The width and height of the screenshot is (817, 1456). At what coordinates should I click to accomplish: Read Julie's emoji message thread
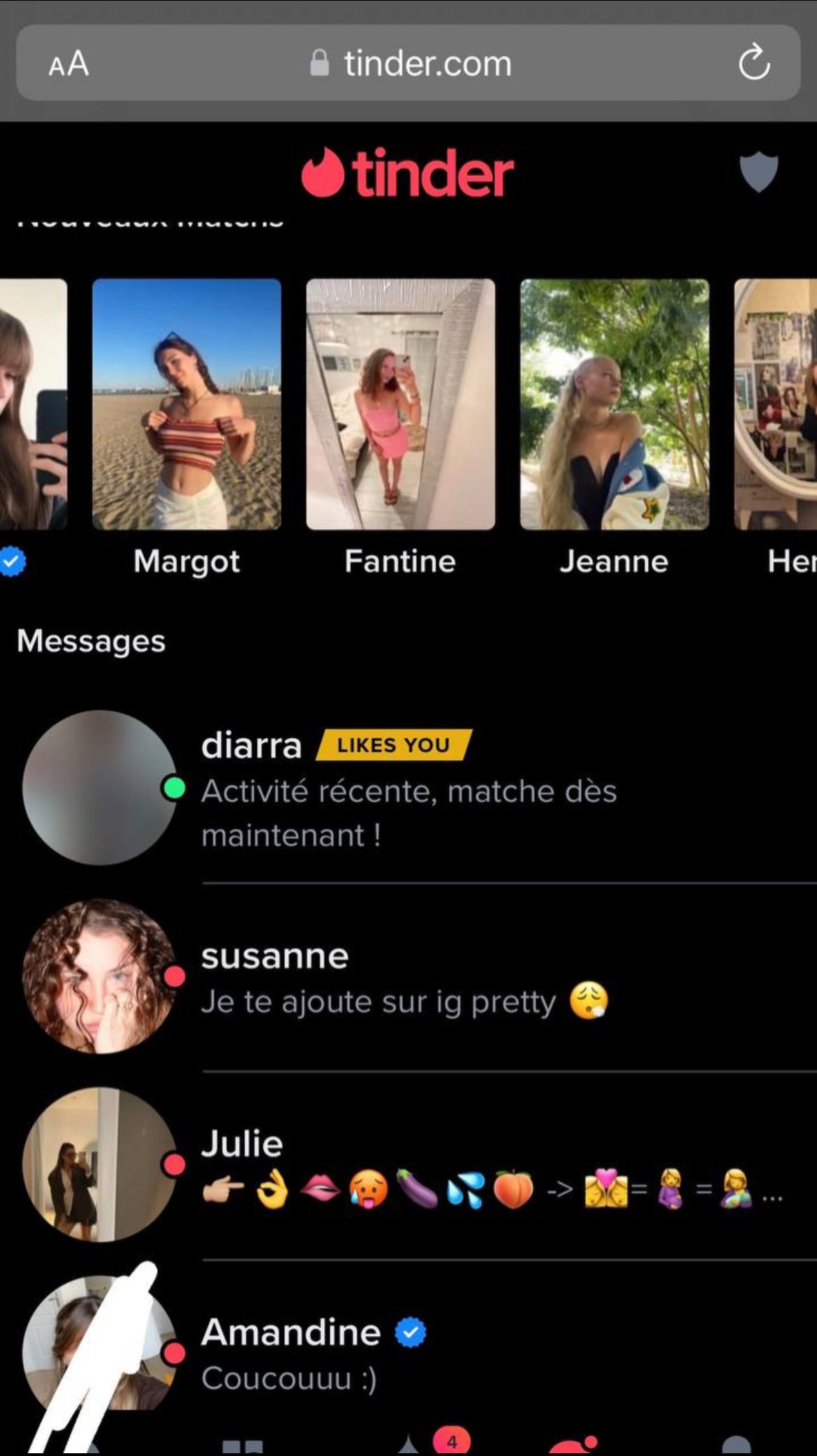pyautogui.click(x=419, y=1166)
